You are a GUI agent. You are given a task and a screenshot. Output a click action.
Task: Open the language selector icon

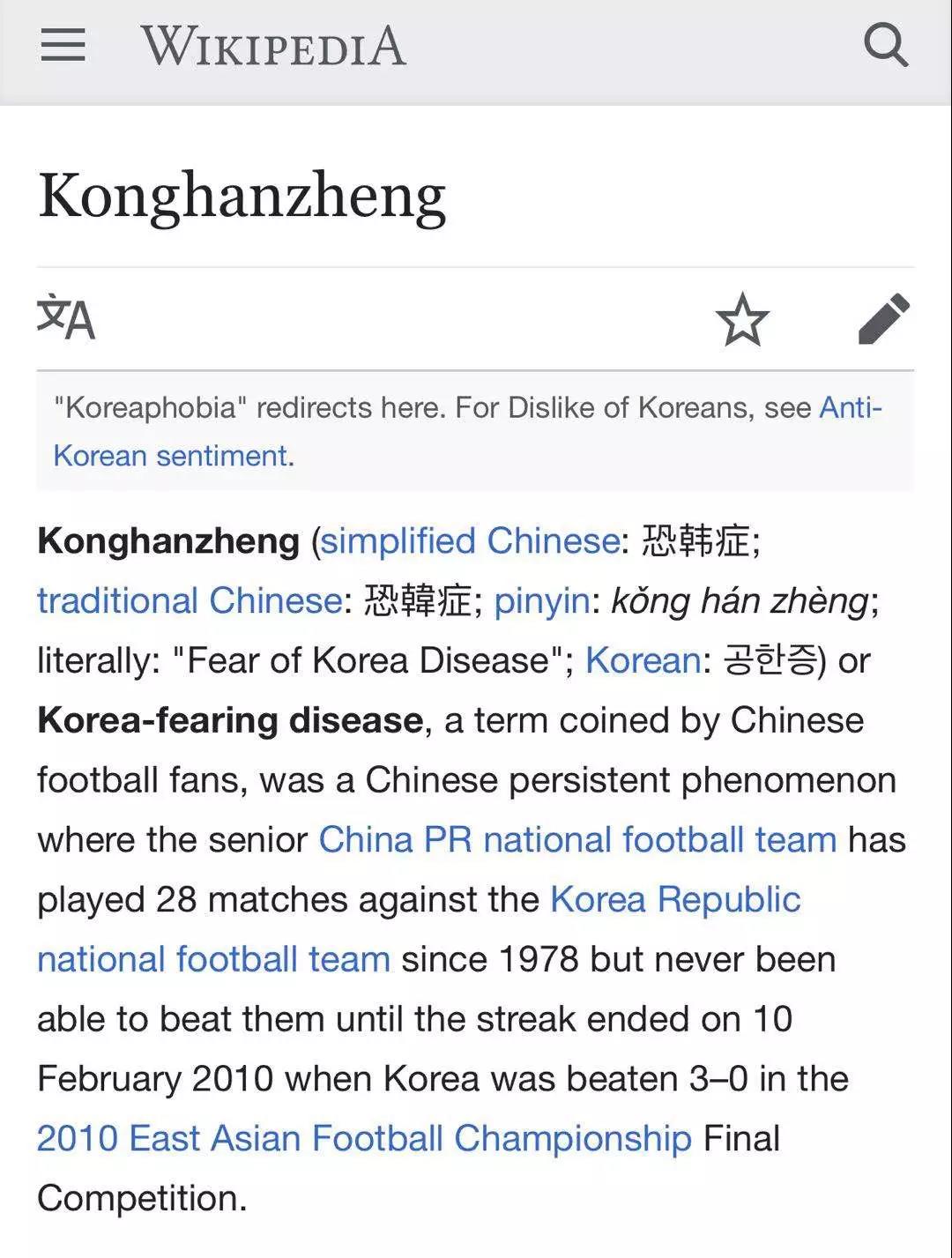click(x=66, y=319)
